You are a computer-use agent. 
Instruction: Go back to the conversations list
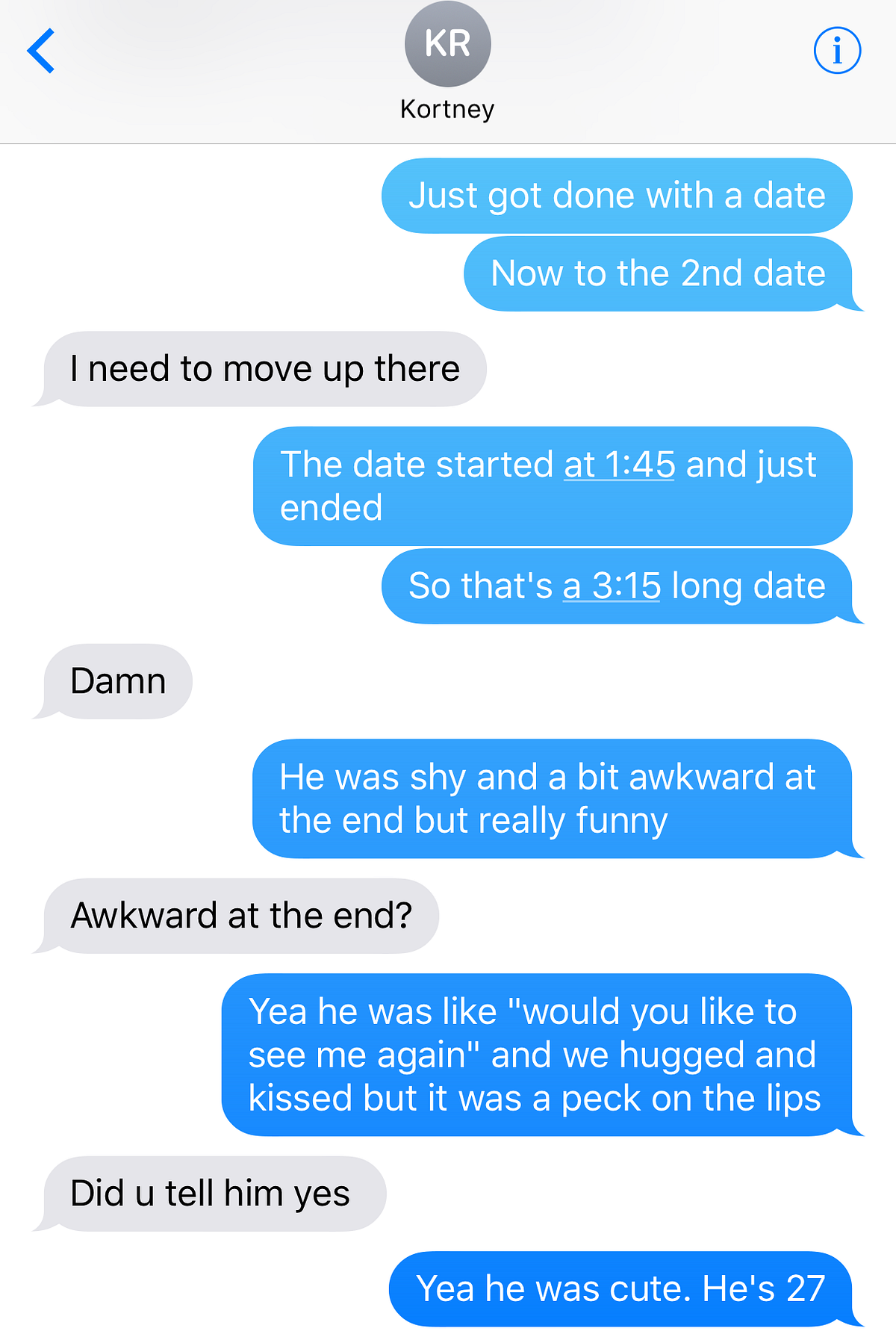[x=41, y=51]
